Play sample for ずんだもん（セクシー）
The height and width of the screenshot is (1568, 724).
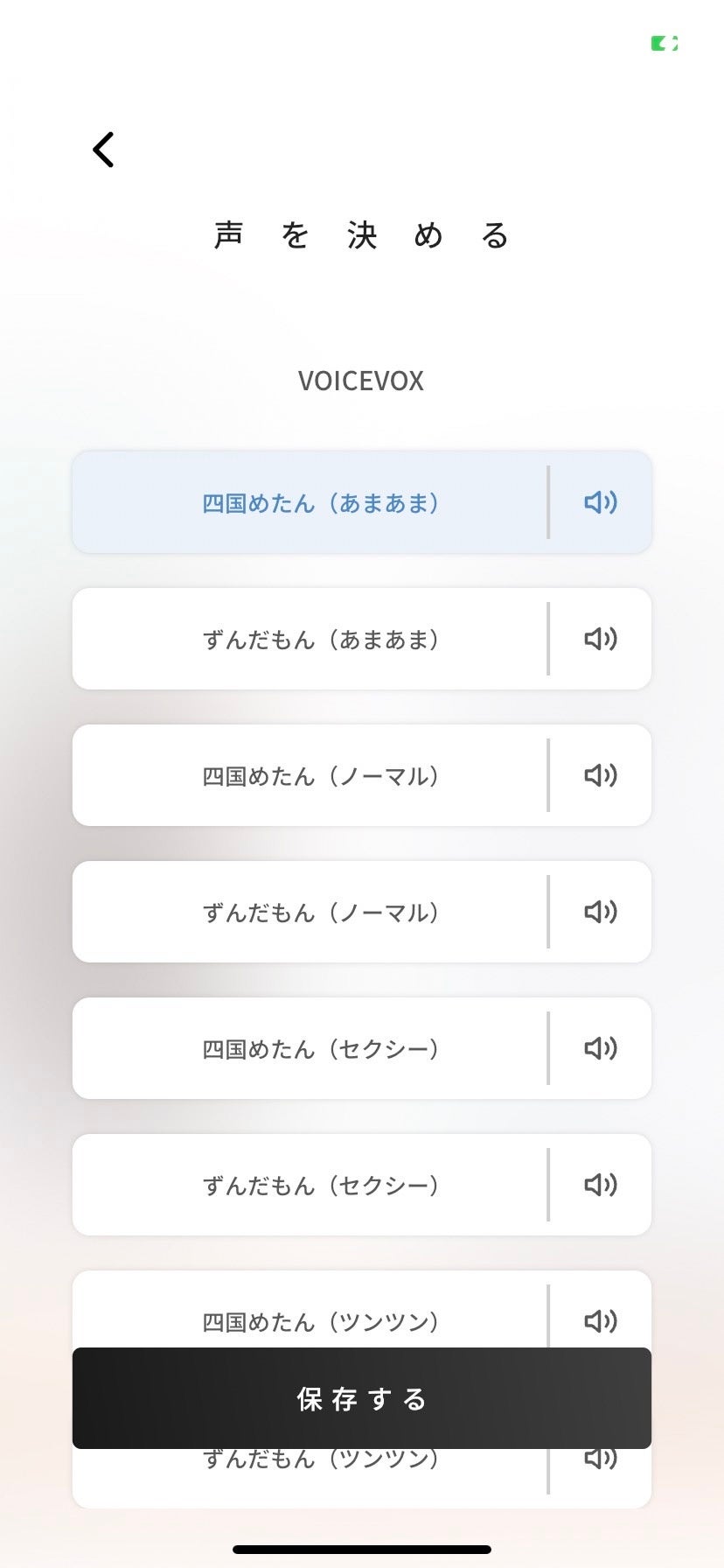(601, 1185)
